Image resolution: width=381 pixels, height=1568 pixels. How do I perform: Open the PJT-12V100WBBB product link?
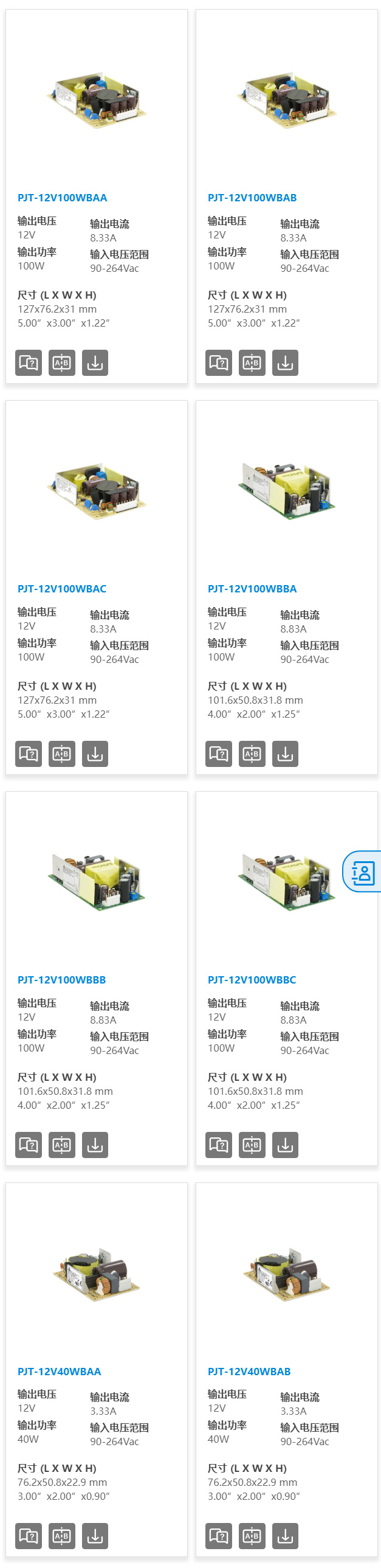(x=61, y=980)
